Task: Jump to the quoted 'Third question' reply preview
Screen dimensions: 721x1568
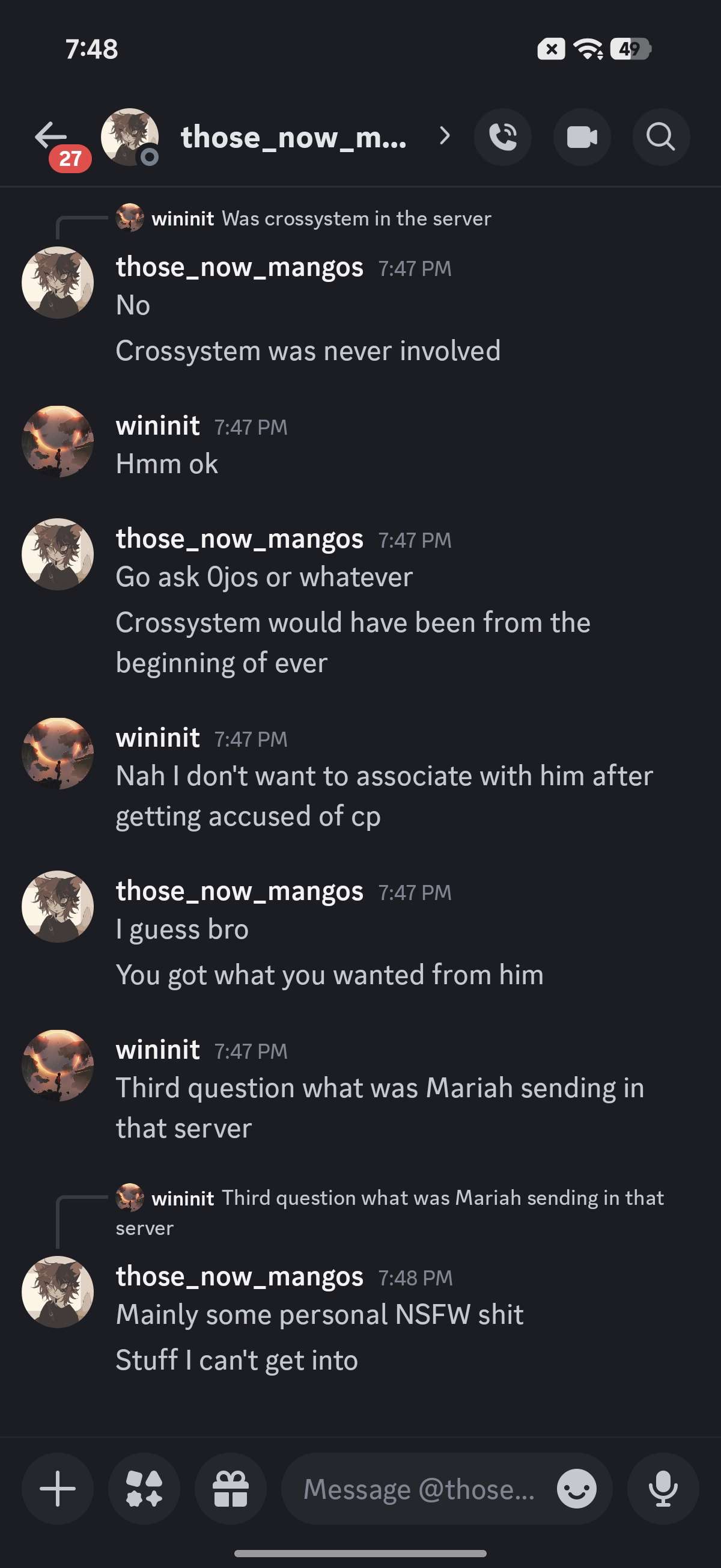Action: click(389, 1212)
